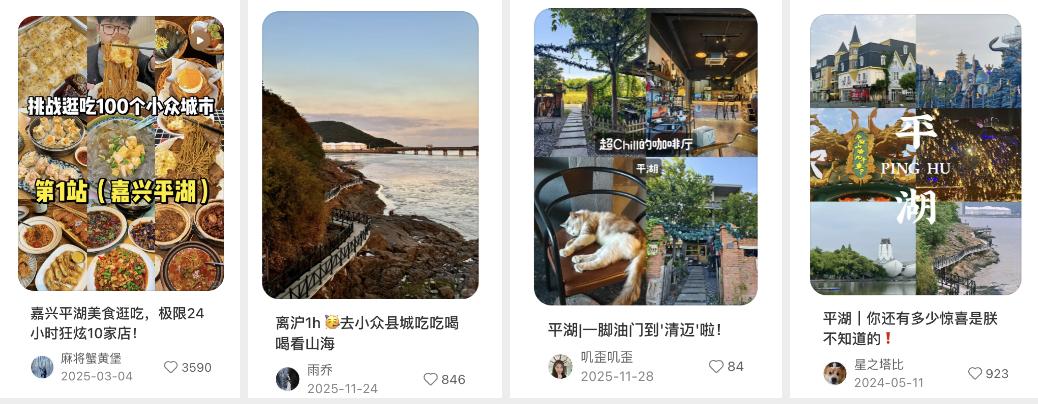
Task: Open the 平湖 PING HU collage post
Action: (x=915, y=155)
